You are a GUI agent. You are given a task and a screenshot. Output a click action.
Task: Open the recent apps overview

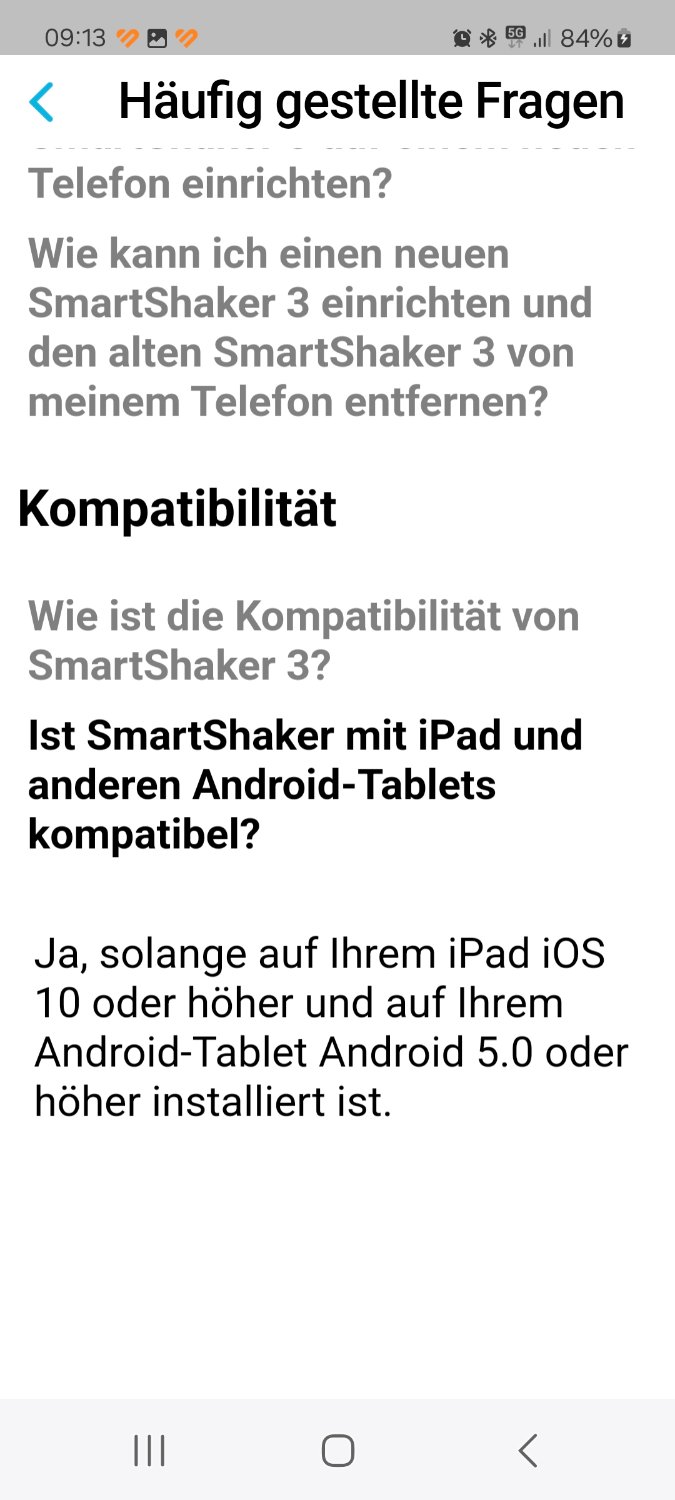pyautogui.click(x=150, y=1450)
